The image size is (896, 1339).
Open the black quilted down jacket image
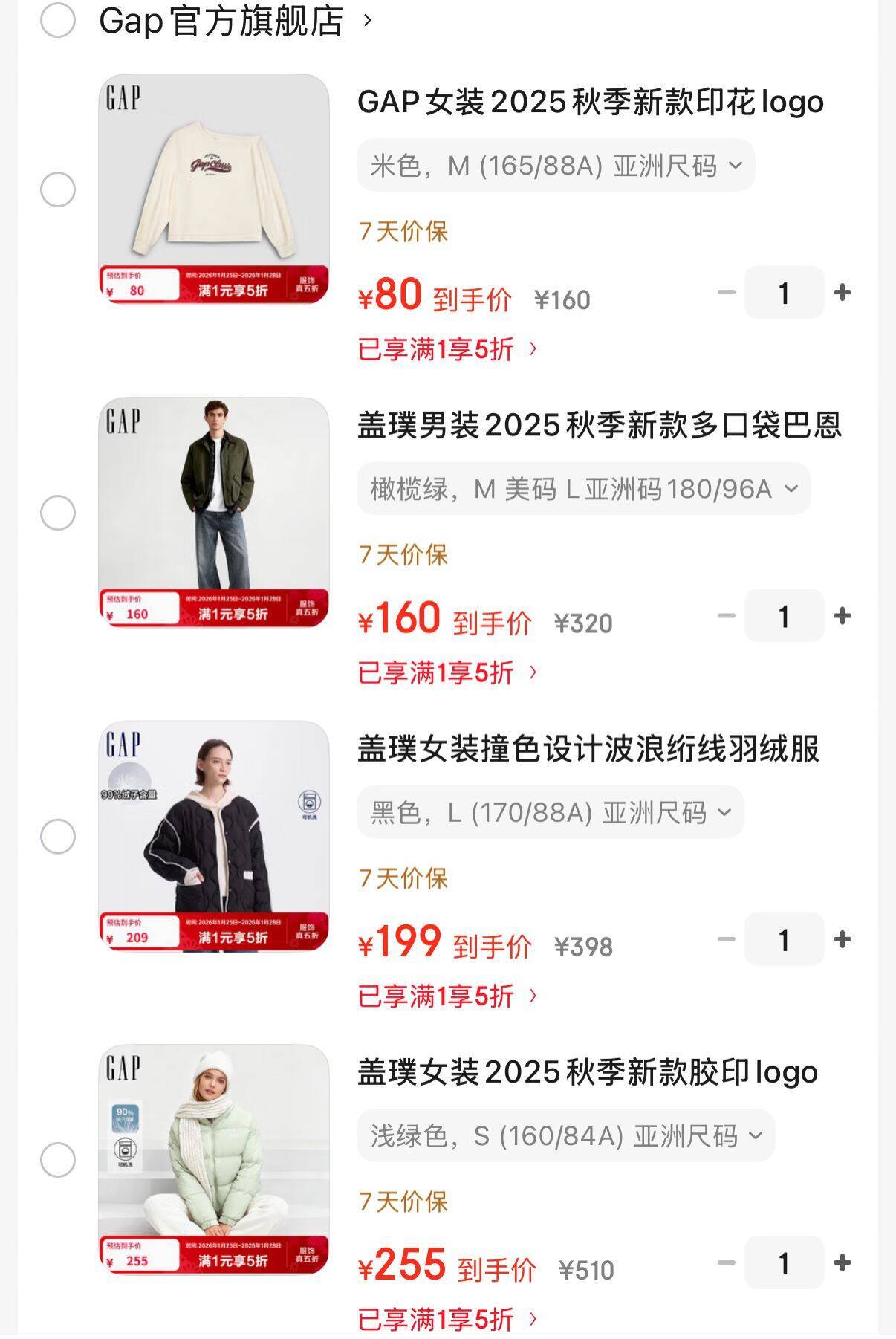click(214, 836)
